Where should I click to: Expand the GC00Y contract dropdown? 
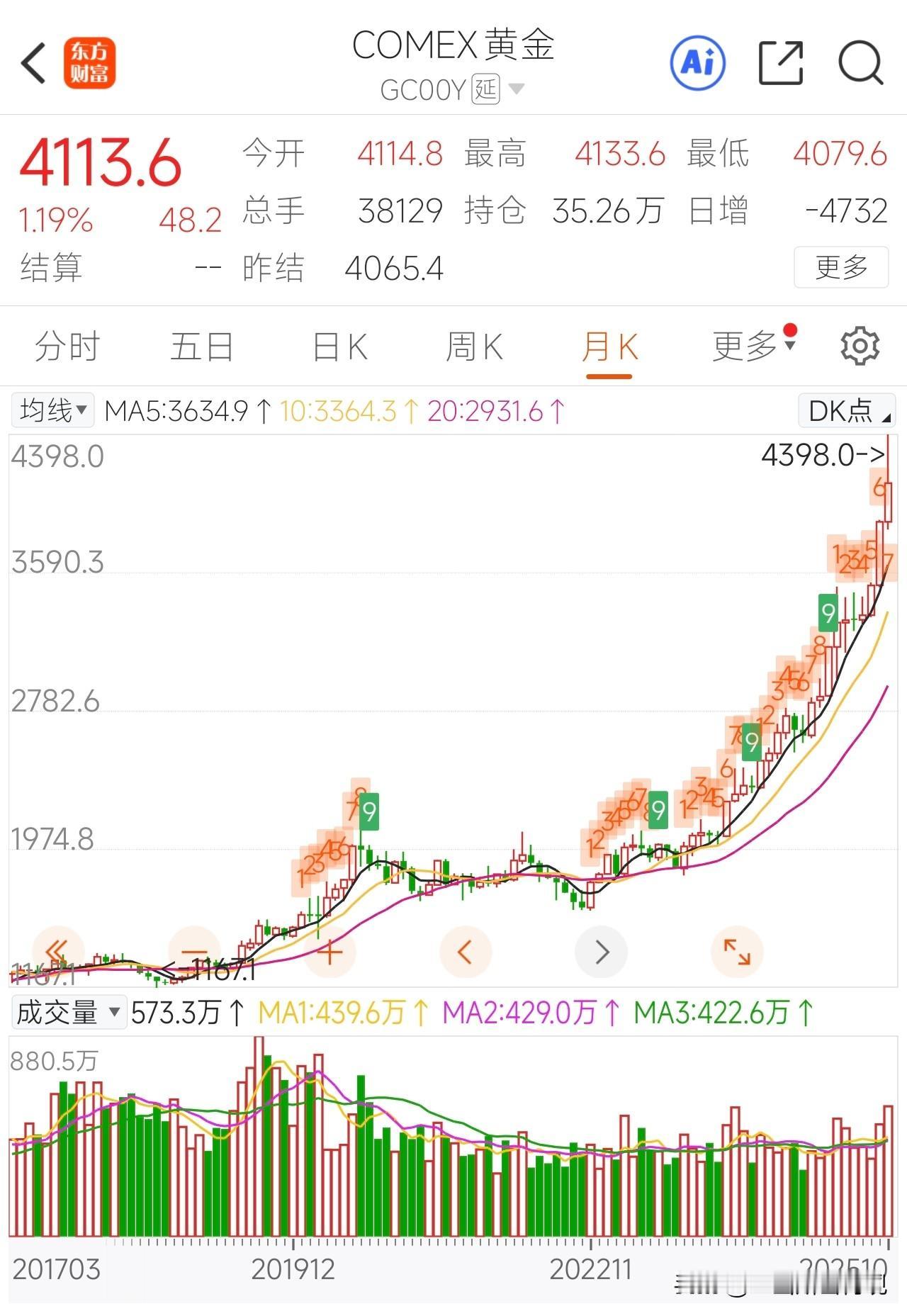tap(517, 89)
